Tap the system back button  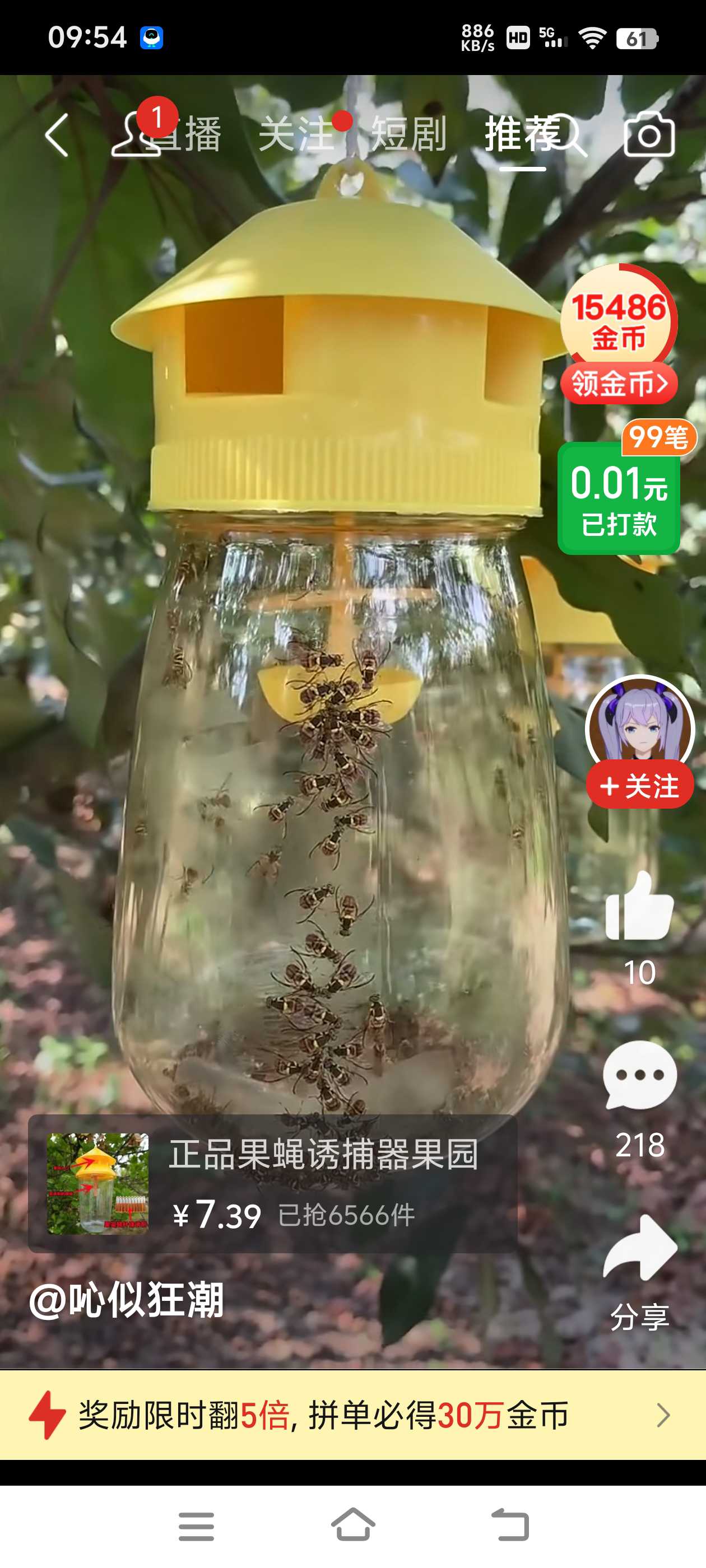(x=510, y=1524)
